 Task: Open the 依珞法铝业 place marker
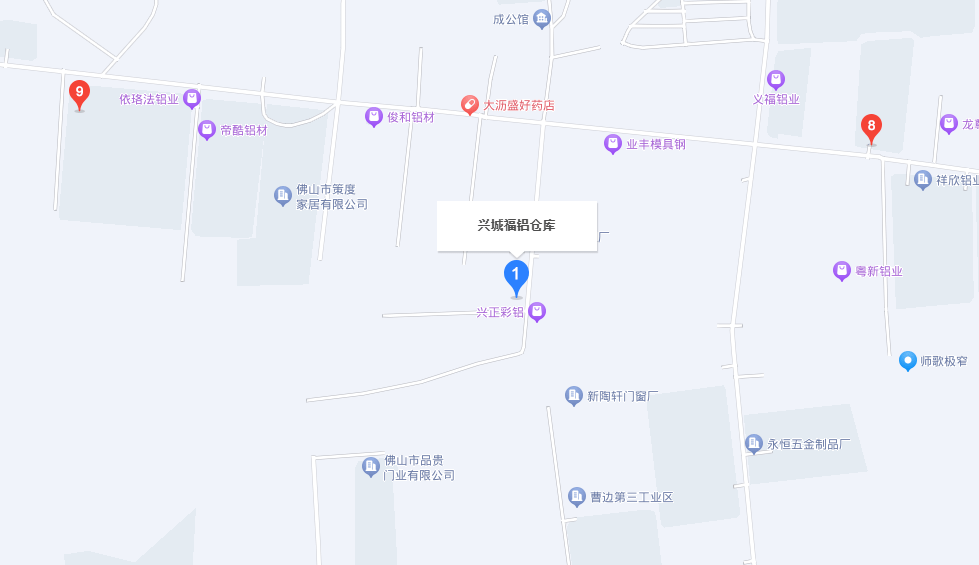coord(193,98)
